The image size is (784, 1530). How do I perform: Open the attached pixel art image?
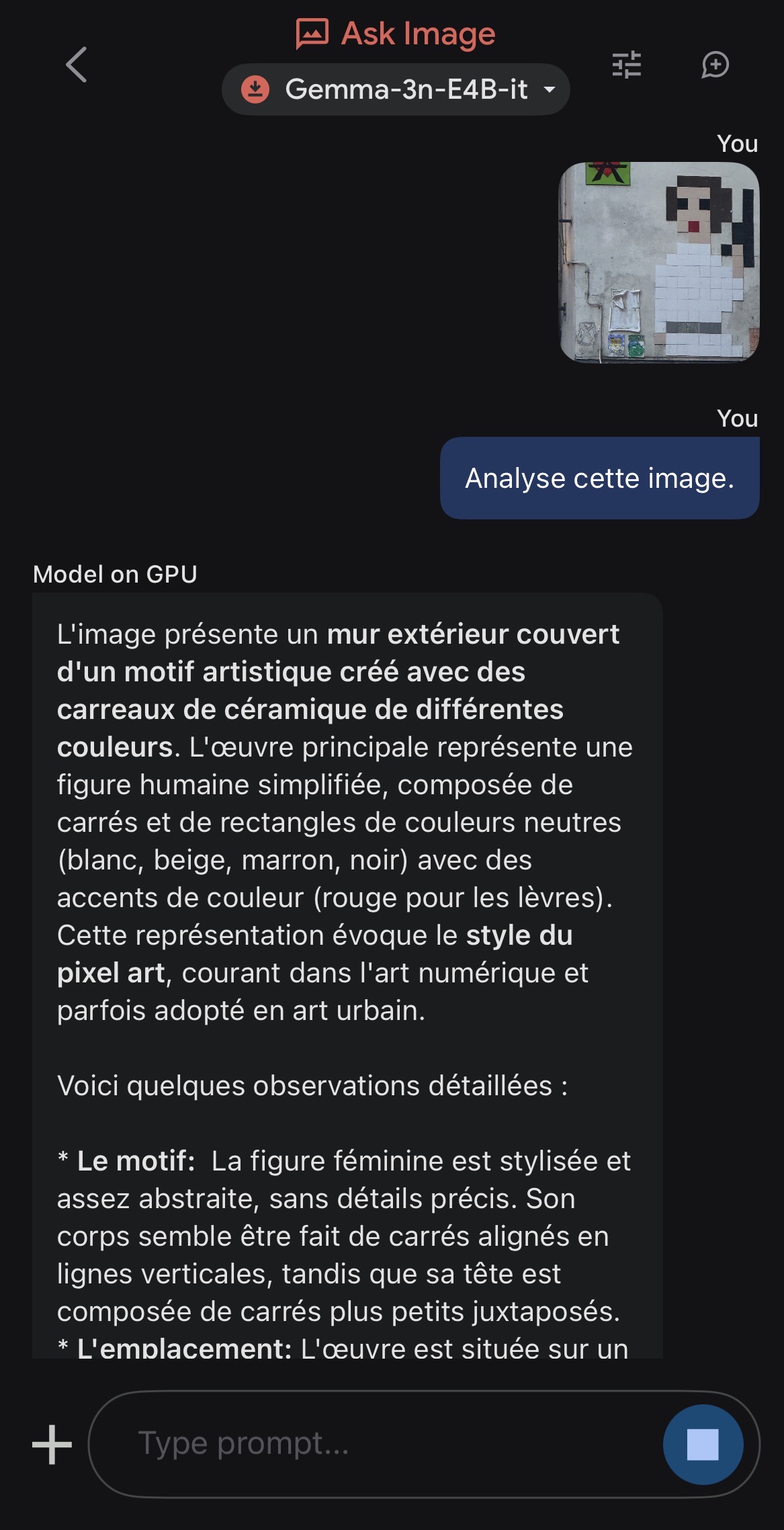click(x=659, y=262)
